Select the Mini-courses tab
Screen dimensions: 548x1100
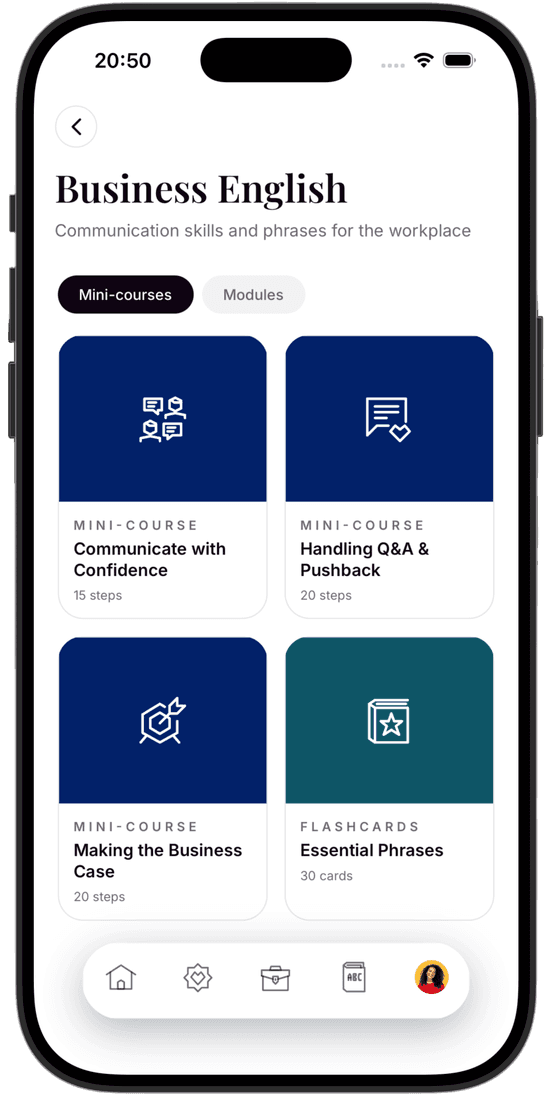(x=125, y=295)
